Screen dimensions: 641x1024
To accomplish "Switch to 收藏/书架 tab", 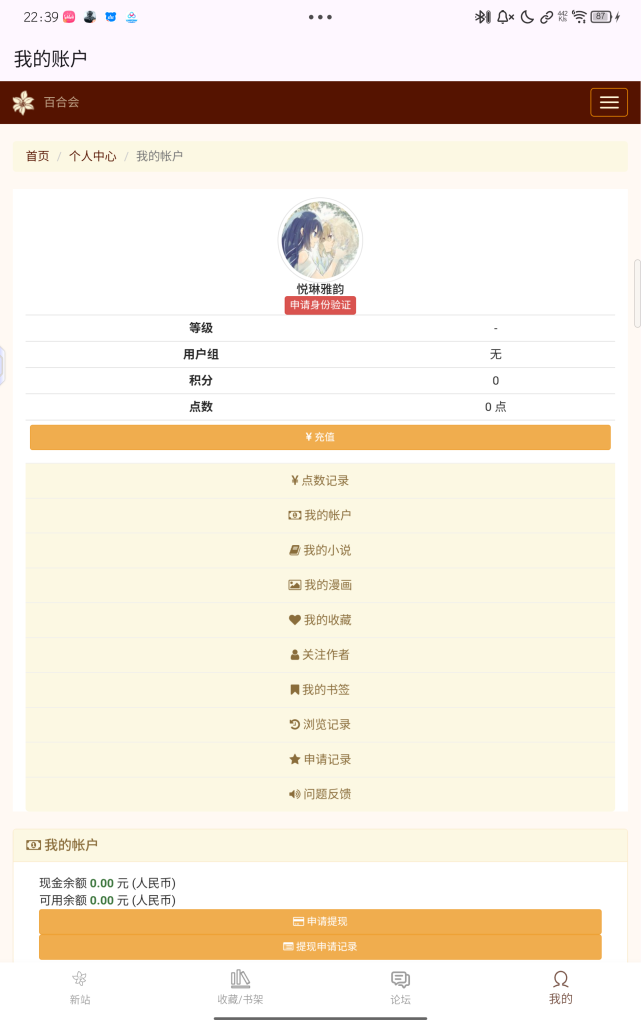I will [240, 987].
